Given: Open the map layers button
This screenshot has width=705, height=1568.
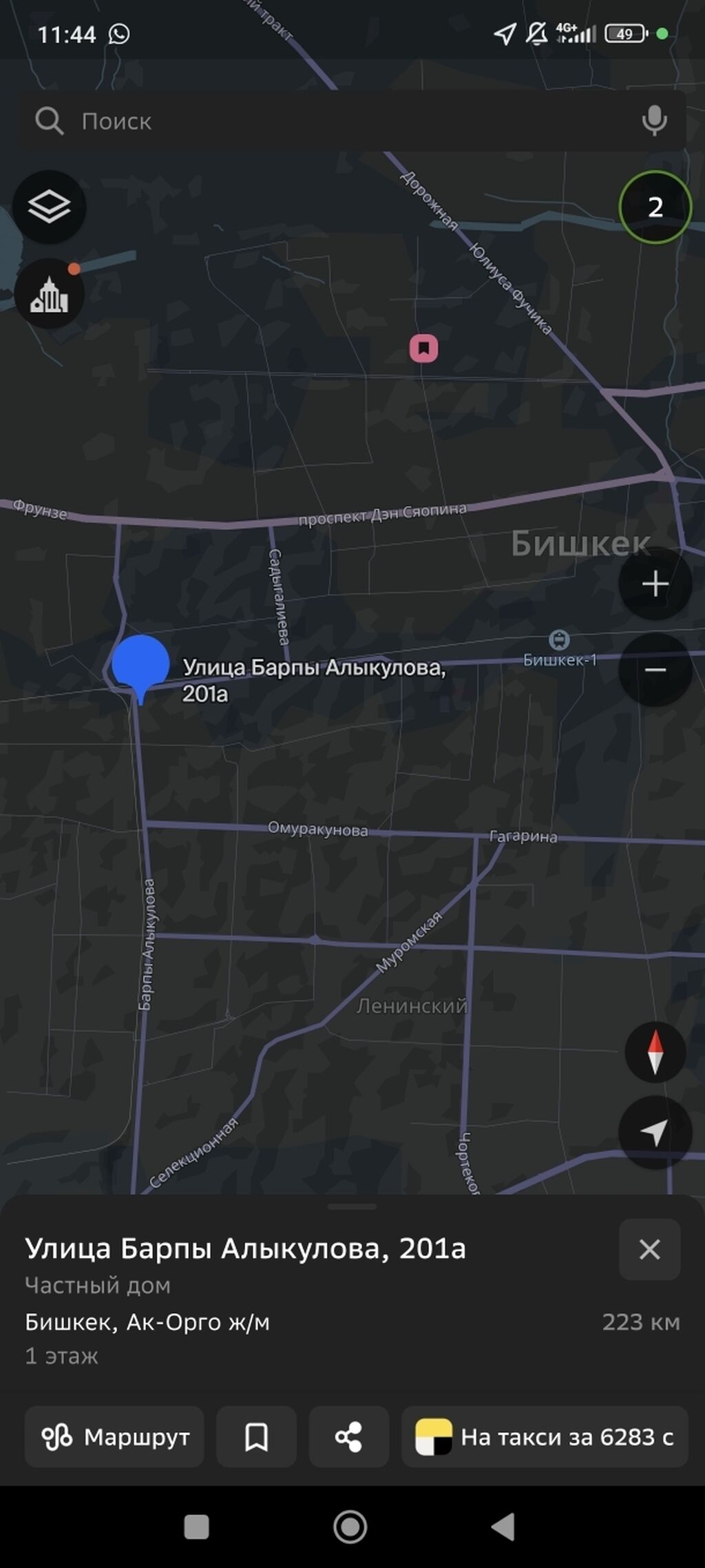Looking at the screenshot, I should coord(50,207).
